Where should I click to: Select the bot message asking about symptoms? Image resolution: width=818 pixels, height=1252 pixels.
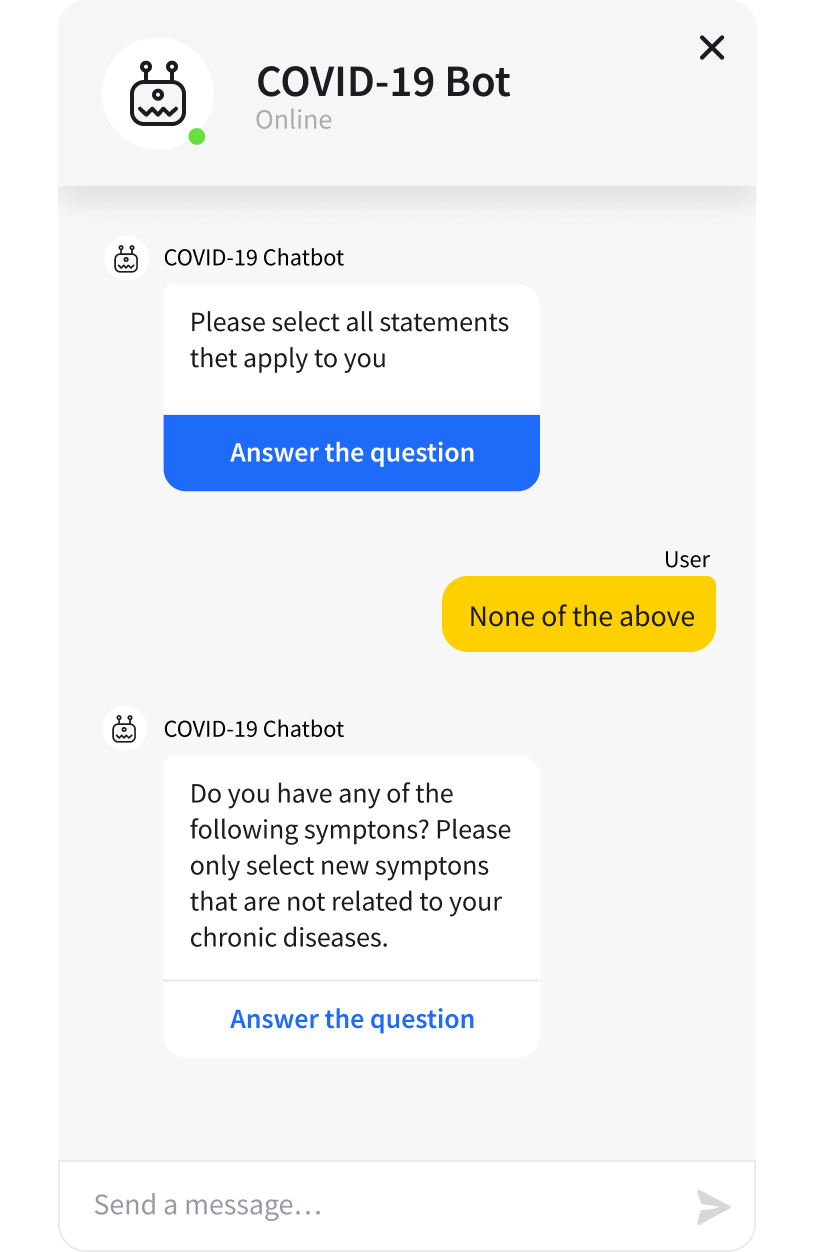click(x=351, y=865)
